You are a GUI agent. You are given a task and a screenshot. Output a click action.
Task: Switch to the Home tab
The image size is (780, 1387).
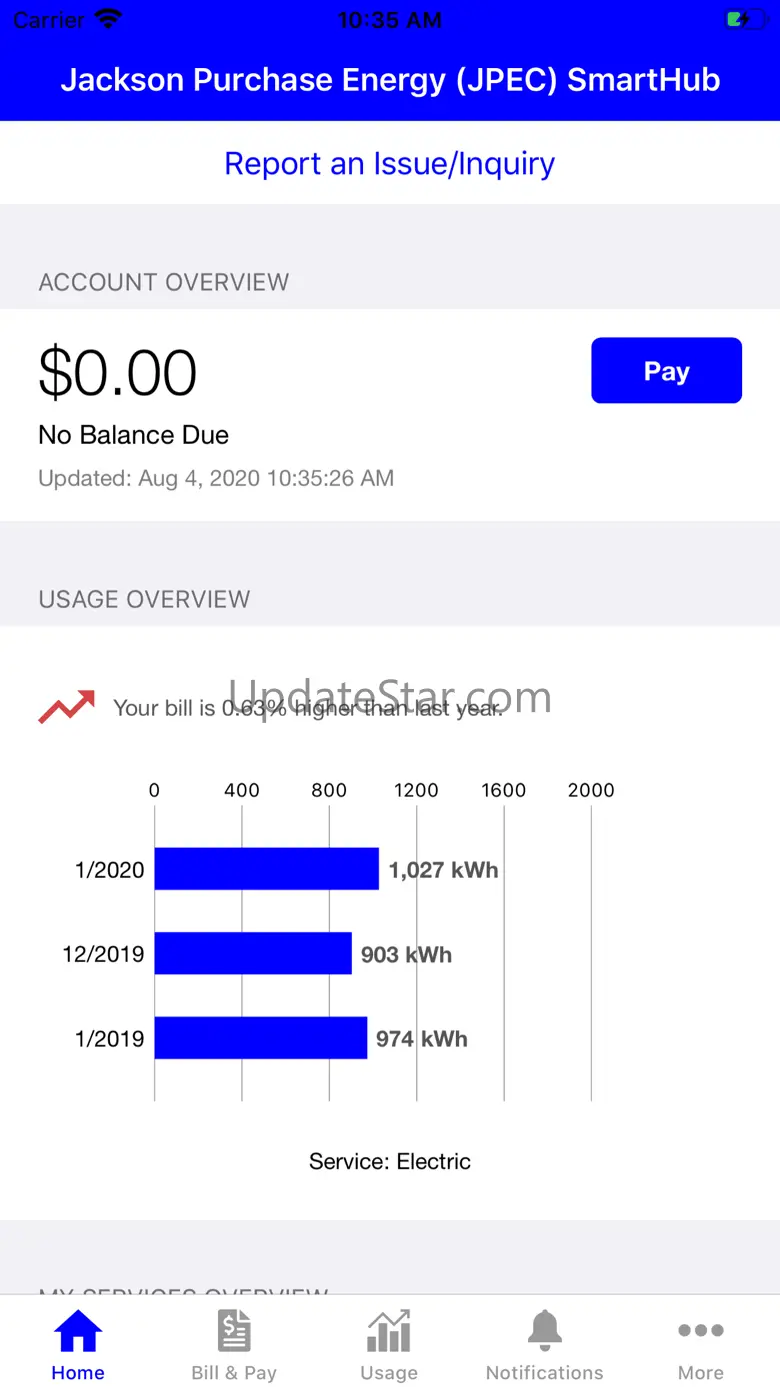pos(78,1343)
